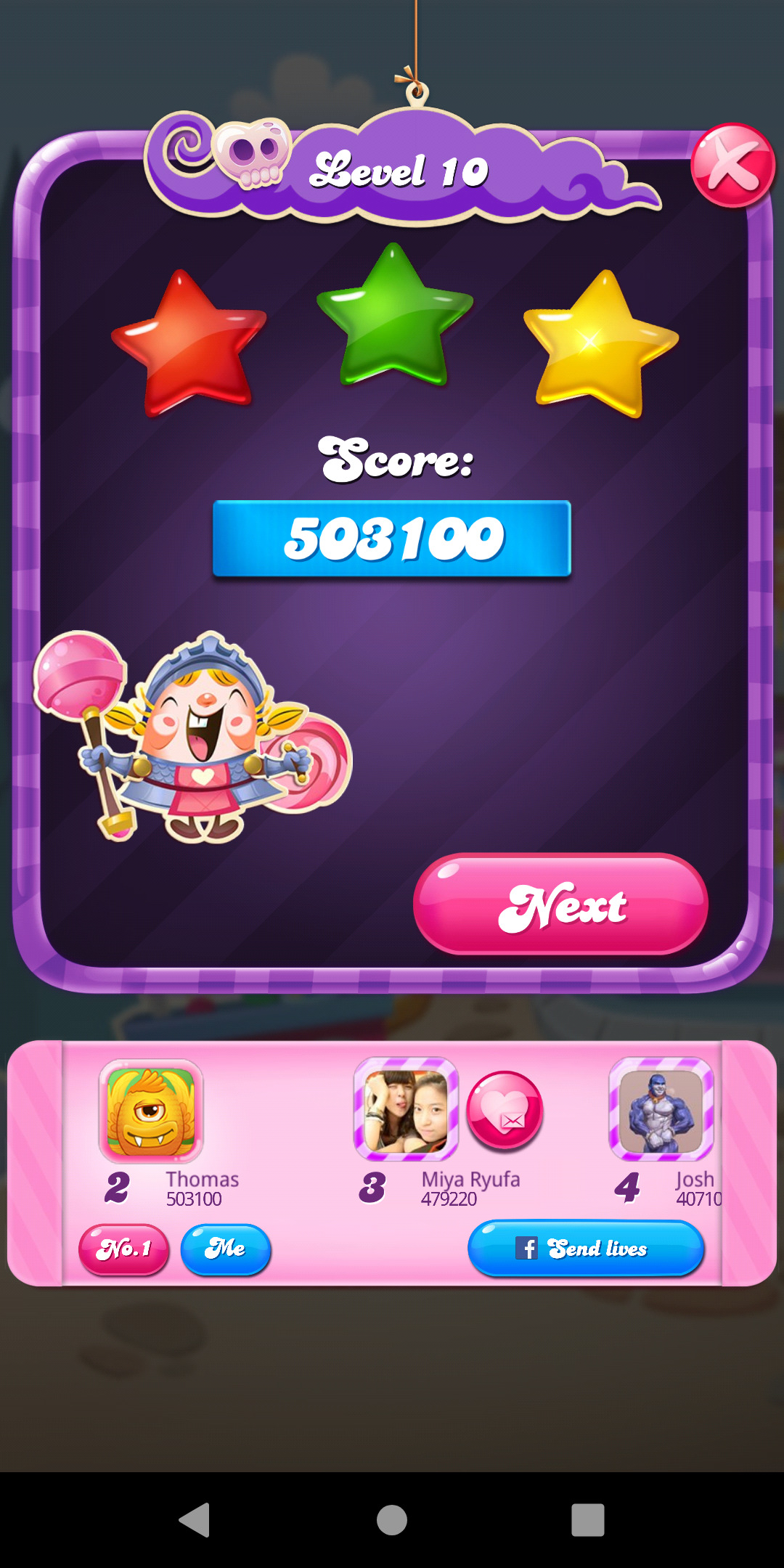Open Miya Ryufa's profile picture
The width and height of the screenshot is (784, 1568).
406,1109
